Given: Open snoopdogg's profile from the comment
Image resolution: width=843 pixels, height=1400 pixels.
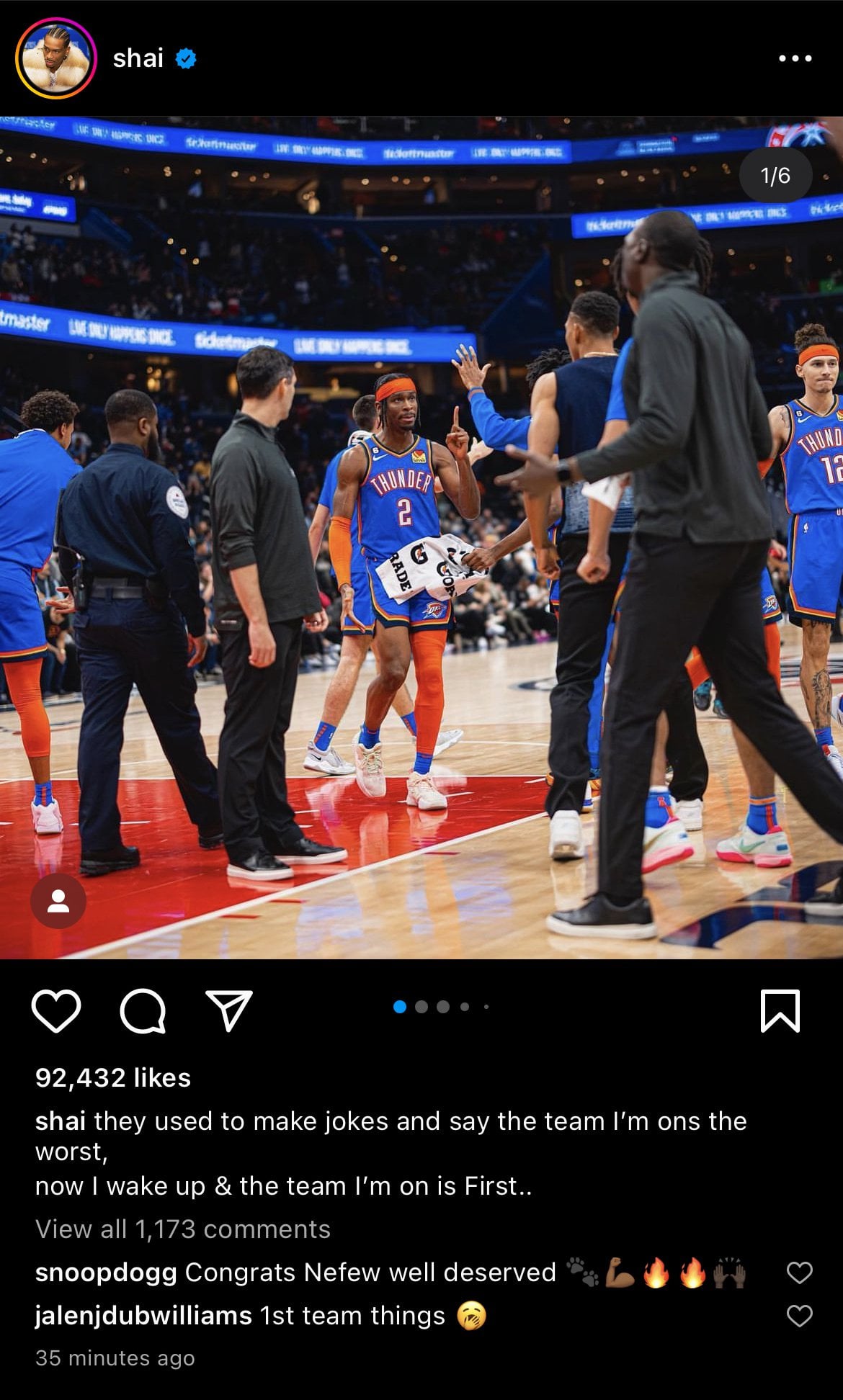Looking at the screenshot, I should click(106, 1273).
